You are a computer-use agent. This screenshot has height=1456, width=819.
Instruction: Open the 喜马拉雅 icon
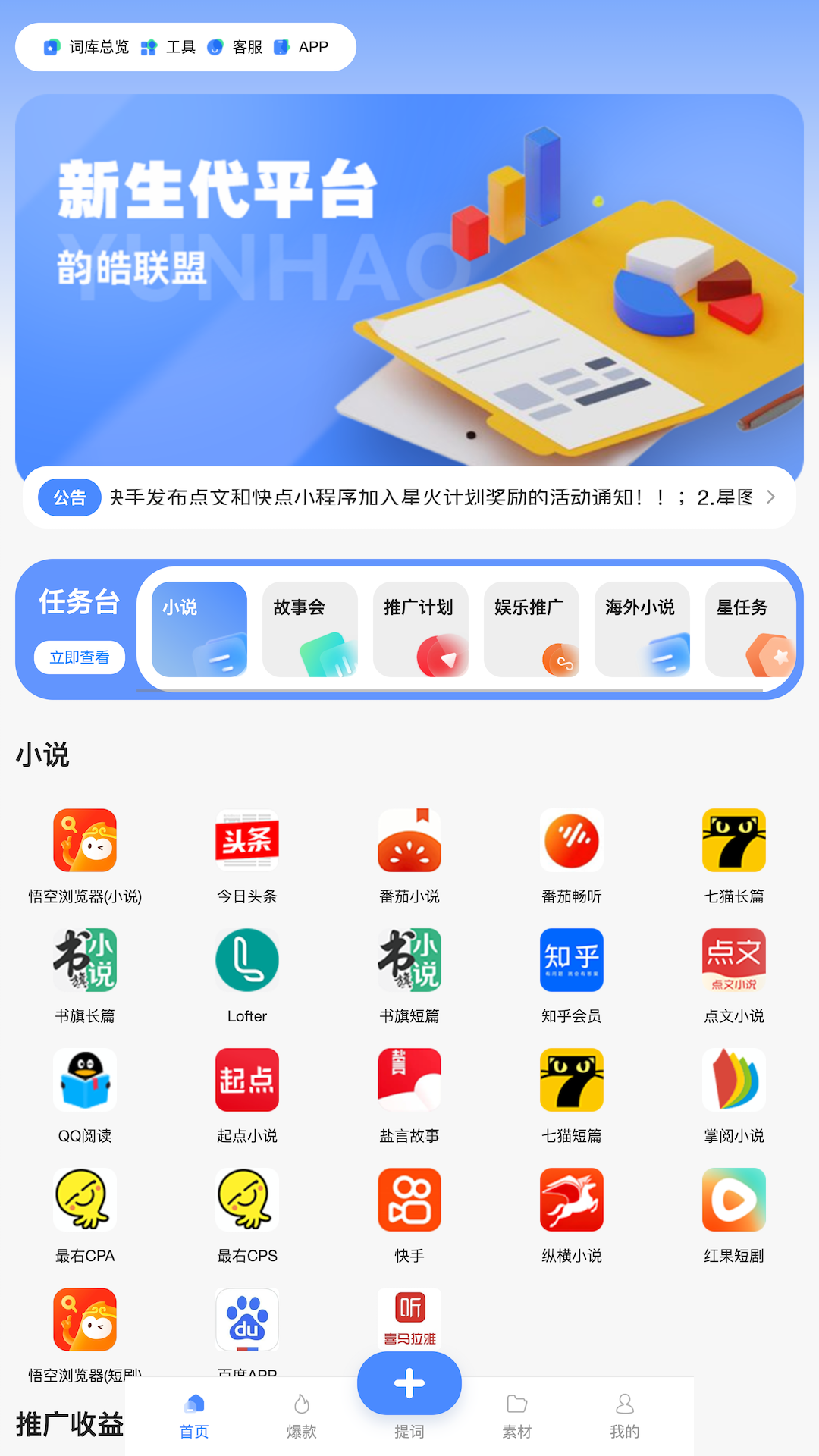coord(409,1319)
